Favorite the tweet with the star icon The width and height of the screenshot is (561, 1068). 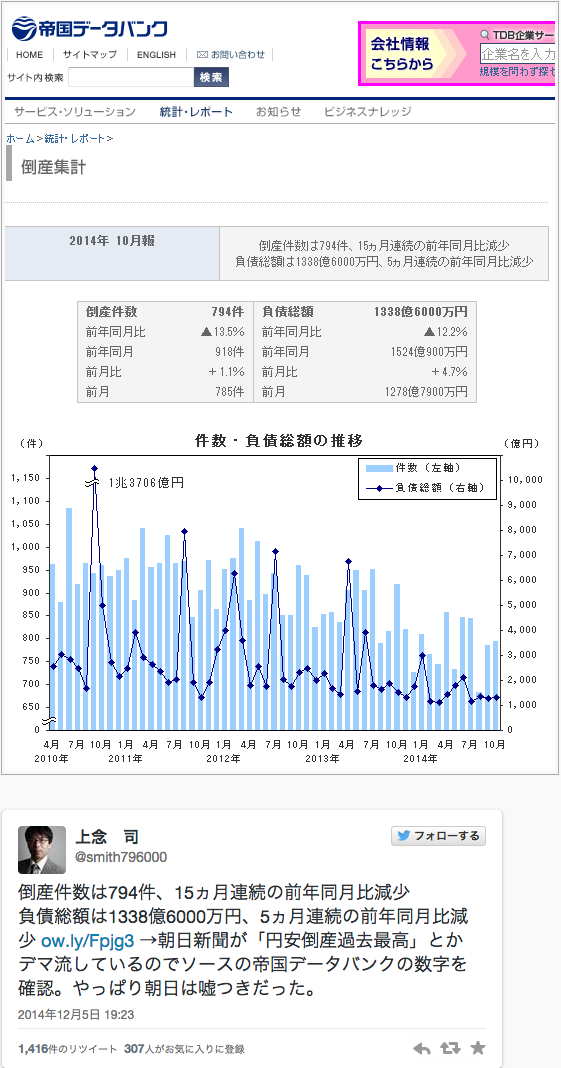(478, 1048)
